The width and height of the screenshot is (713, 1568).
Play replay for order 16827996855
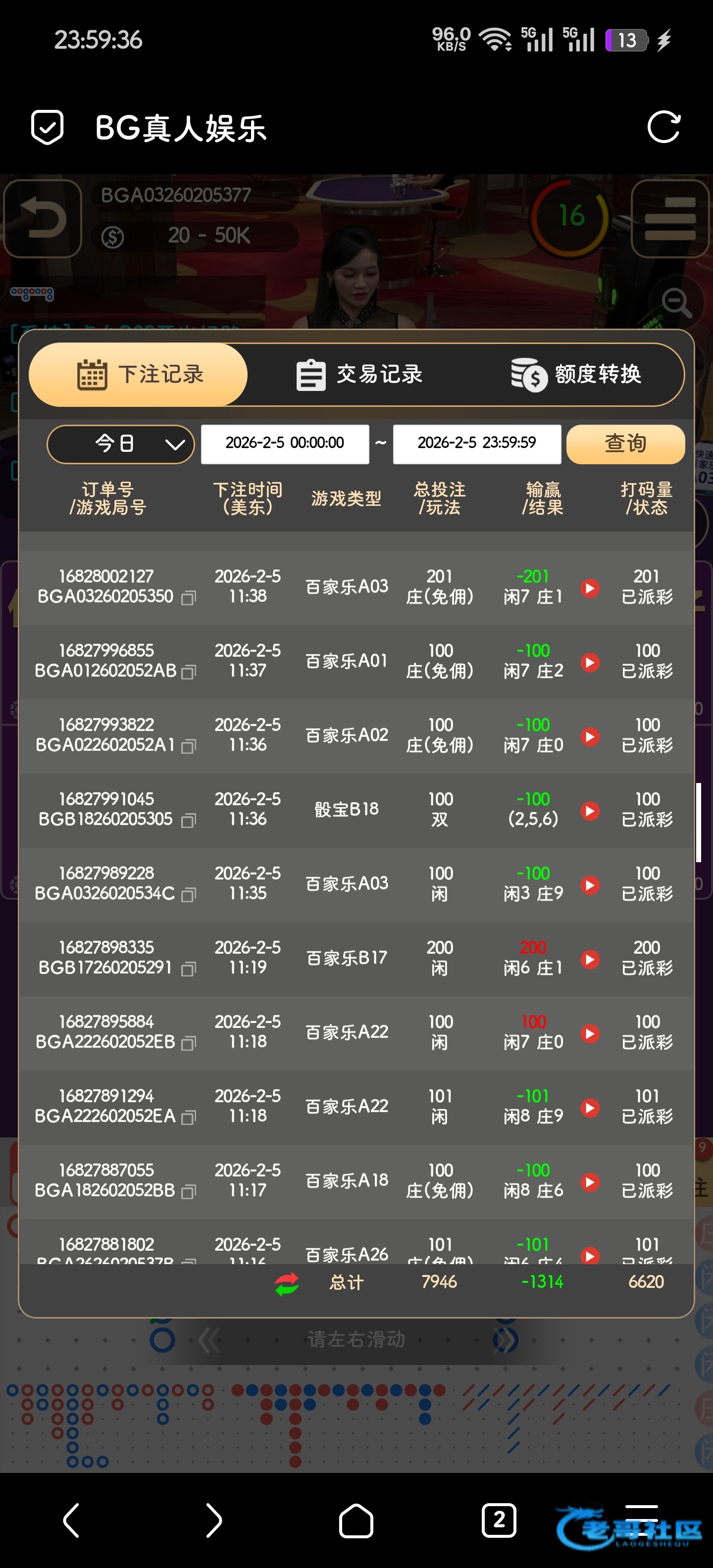(589, 662)
